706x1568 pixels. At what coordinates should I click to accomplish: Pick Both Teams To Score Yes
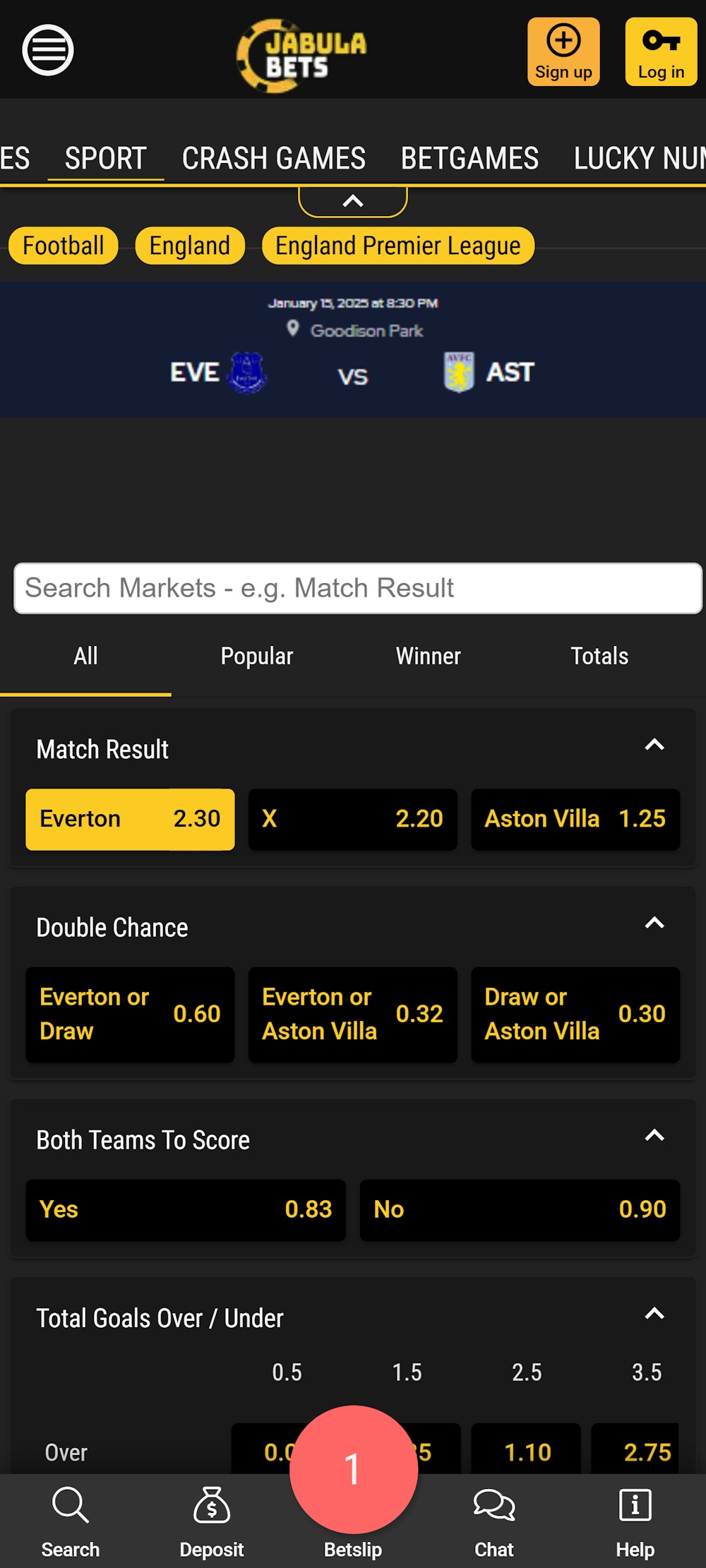pyautogui.click(x=186, y=1209)
